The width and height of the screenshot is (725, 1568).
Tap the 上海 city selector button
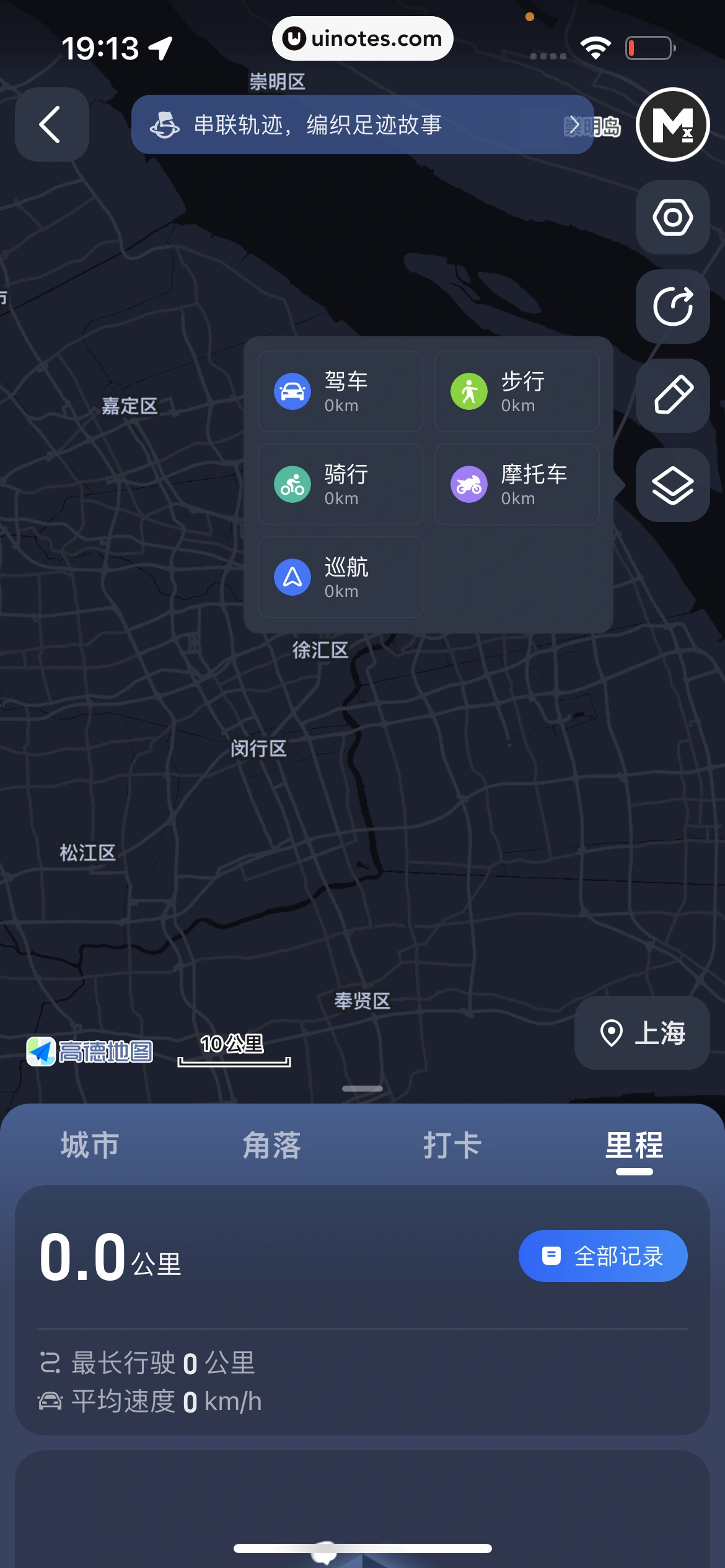pyautogui.click(x=641, y=1033)
